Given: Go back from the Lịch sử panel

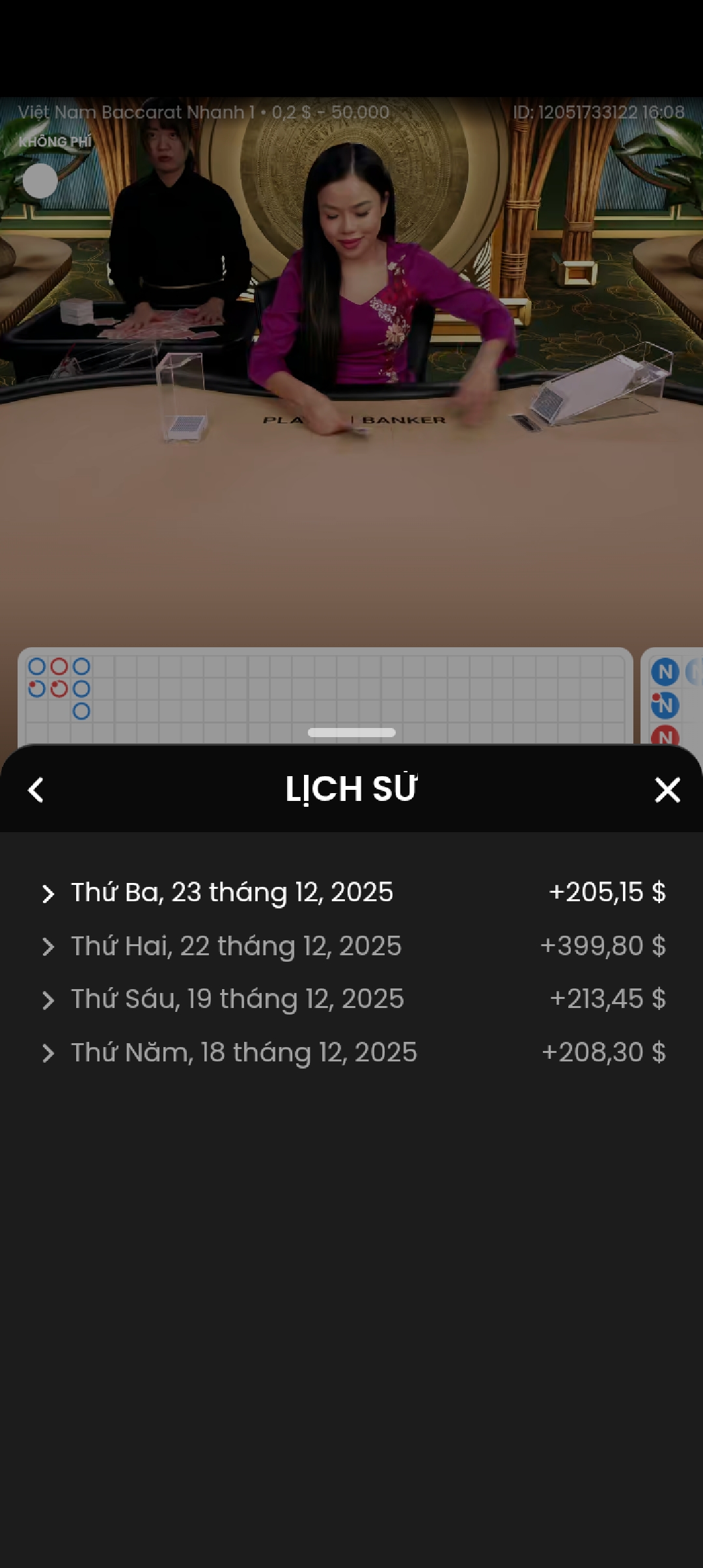Looking at the screenshot, I should click(36, 790).
